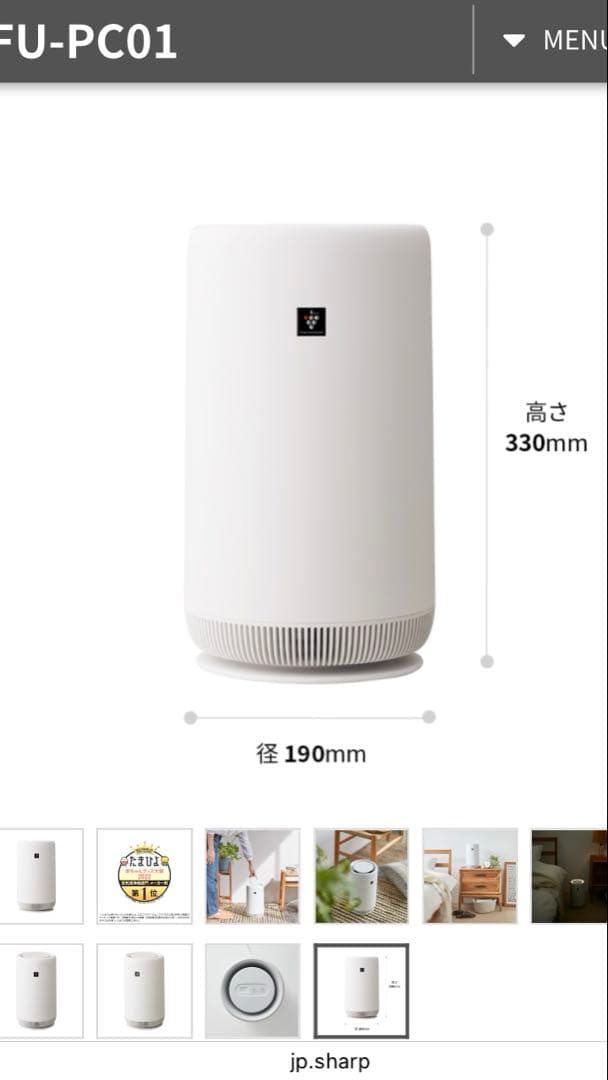The height and width of the screenshot is (1080, 608).
Task: Open thumbnail of purifier on the woven rug
Action: coord(361,876)
